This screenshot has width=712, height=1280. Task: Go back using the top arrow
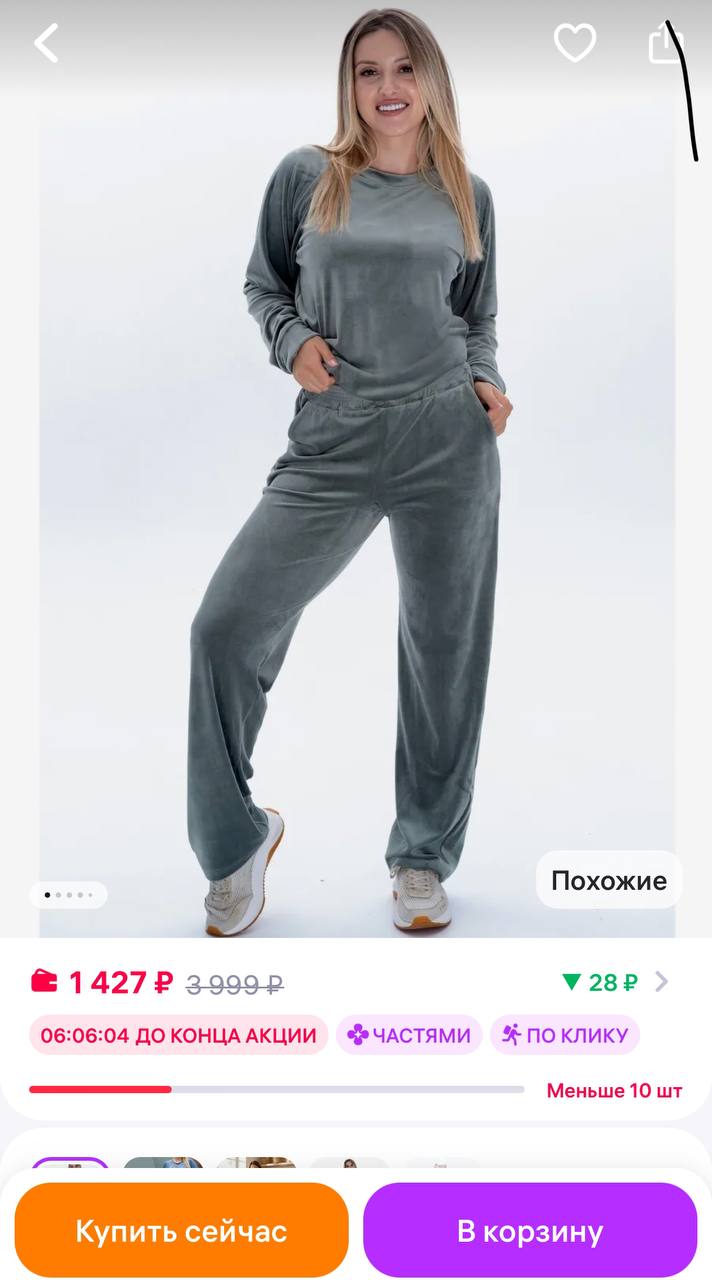point(47,43)
